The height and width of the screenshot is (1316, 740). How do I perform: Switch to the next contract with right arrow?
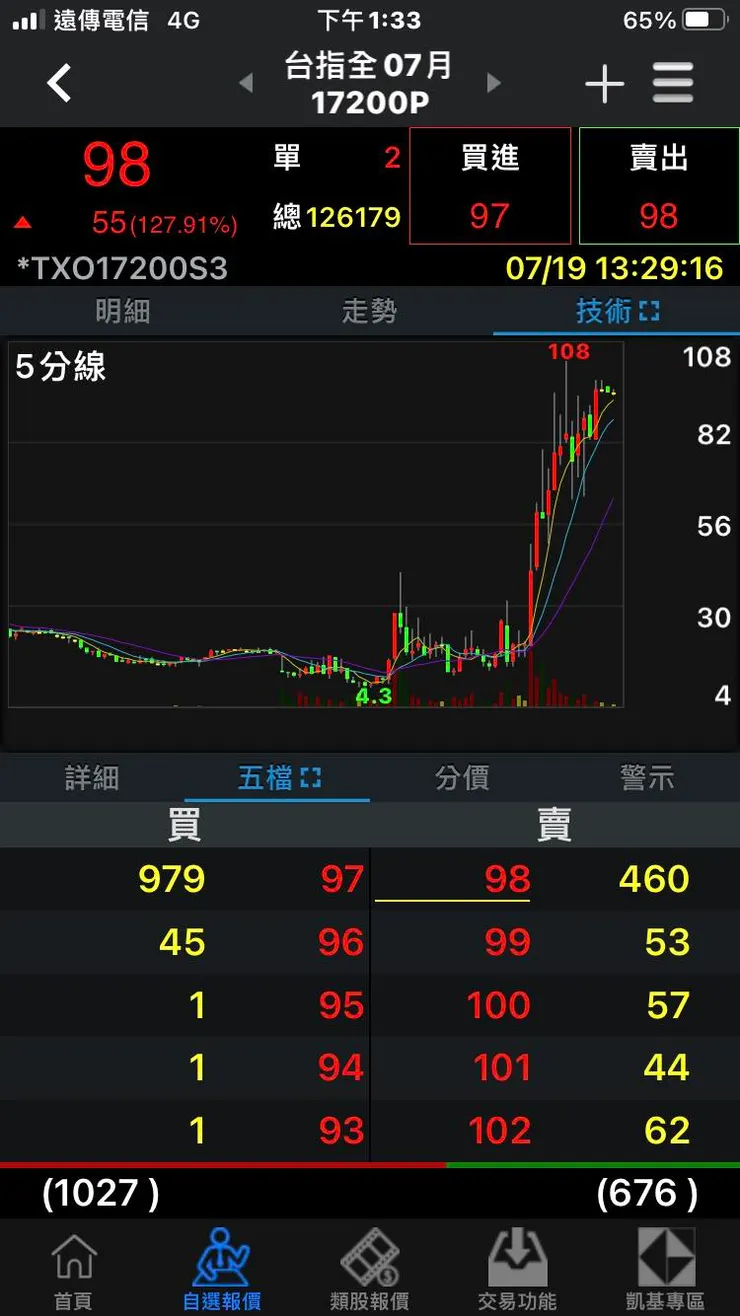[x=493, y=84]
